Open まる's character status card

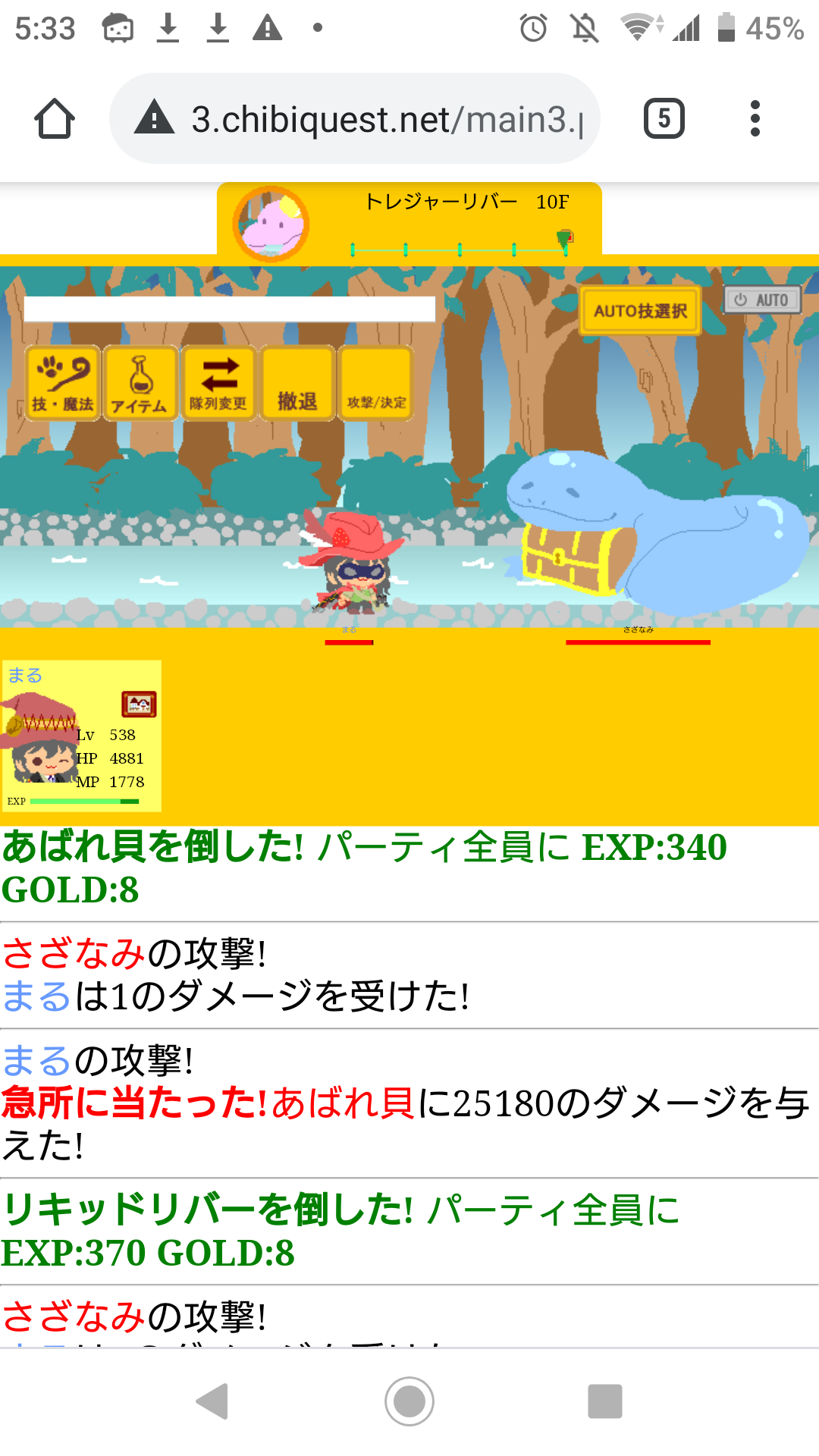point(81,736)
